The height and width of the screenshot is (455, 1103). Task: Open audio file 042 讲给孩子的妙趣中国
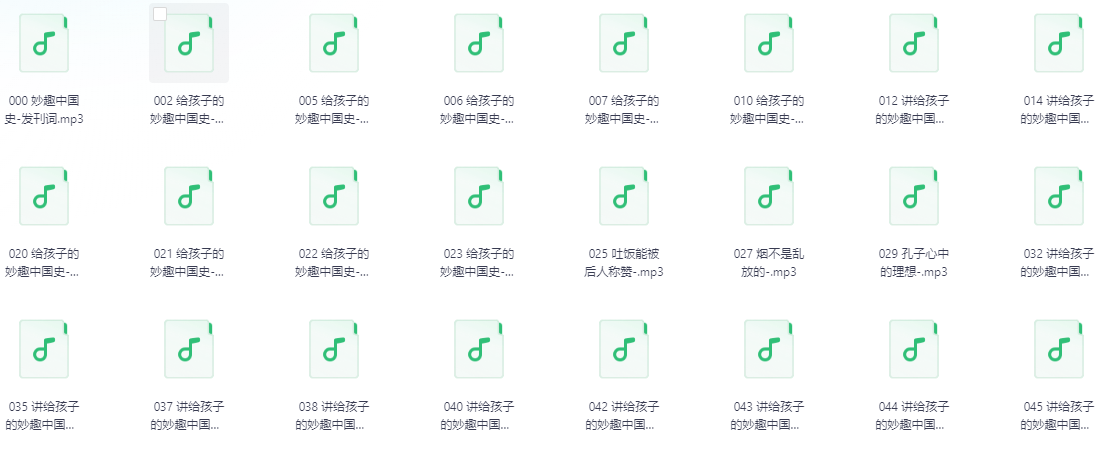tap(624, 349)
